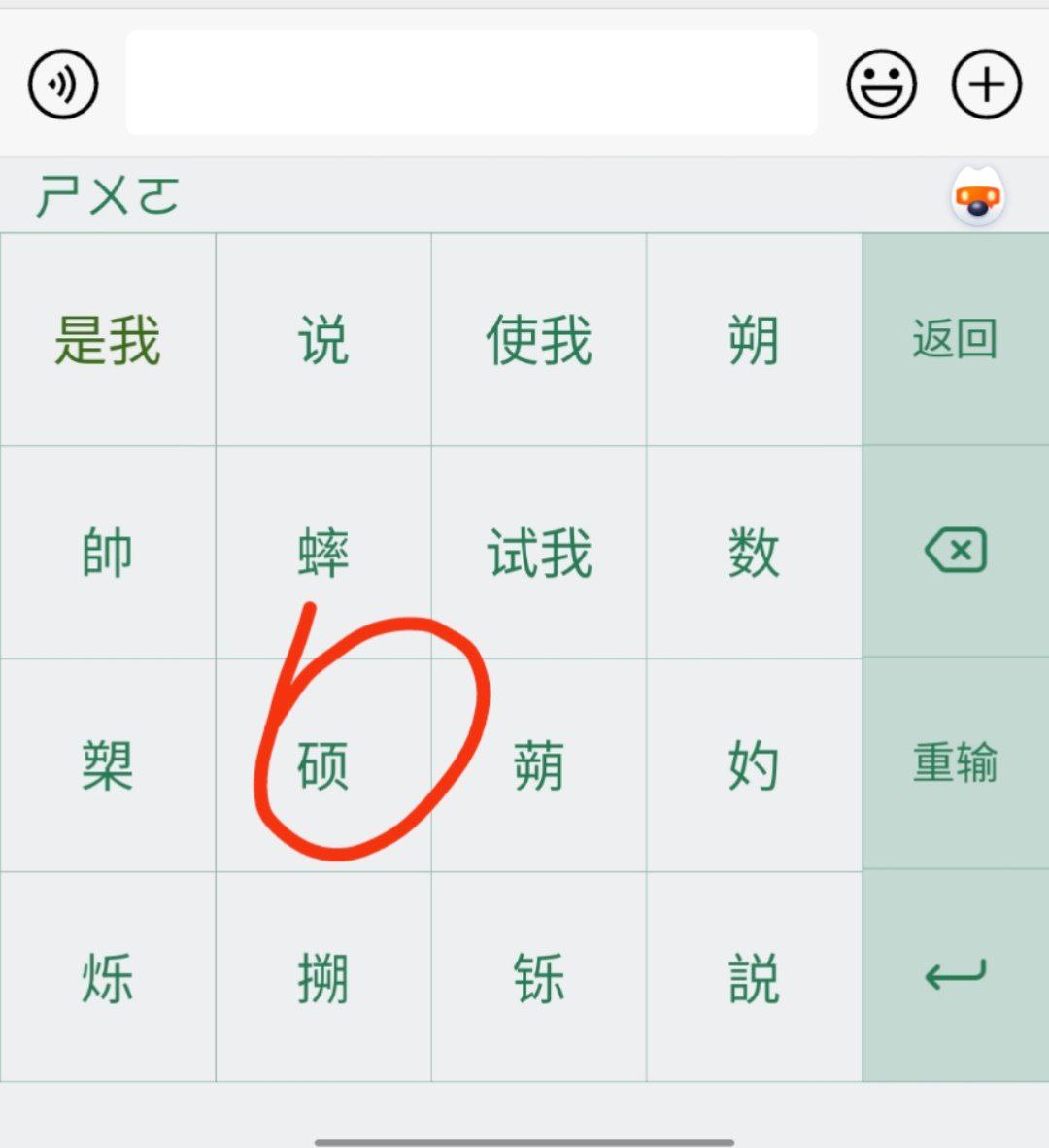Viewport: 1049px width, 1148px height.
Task: Open the emoji picker
Action: pos(881,84)
